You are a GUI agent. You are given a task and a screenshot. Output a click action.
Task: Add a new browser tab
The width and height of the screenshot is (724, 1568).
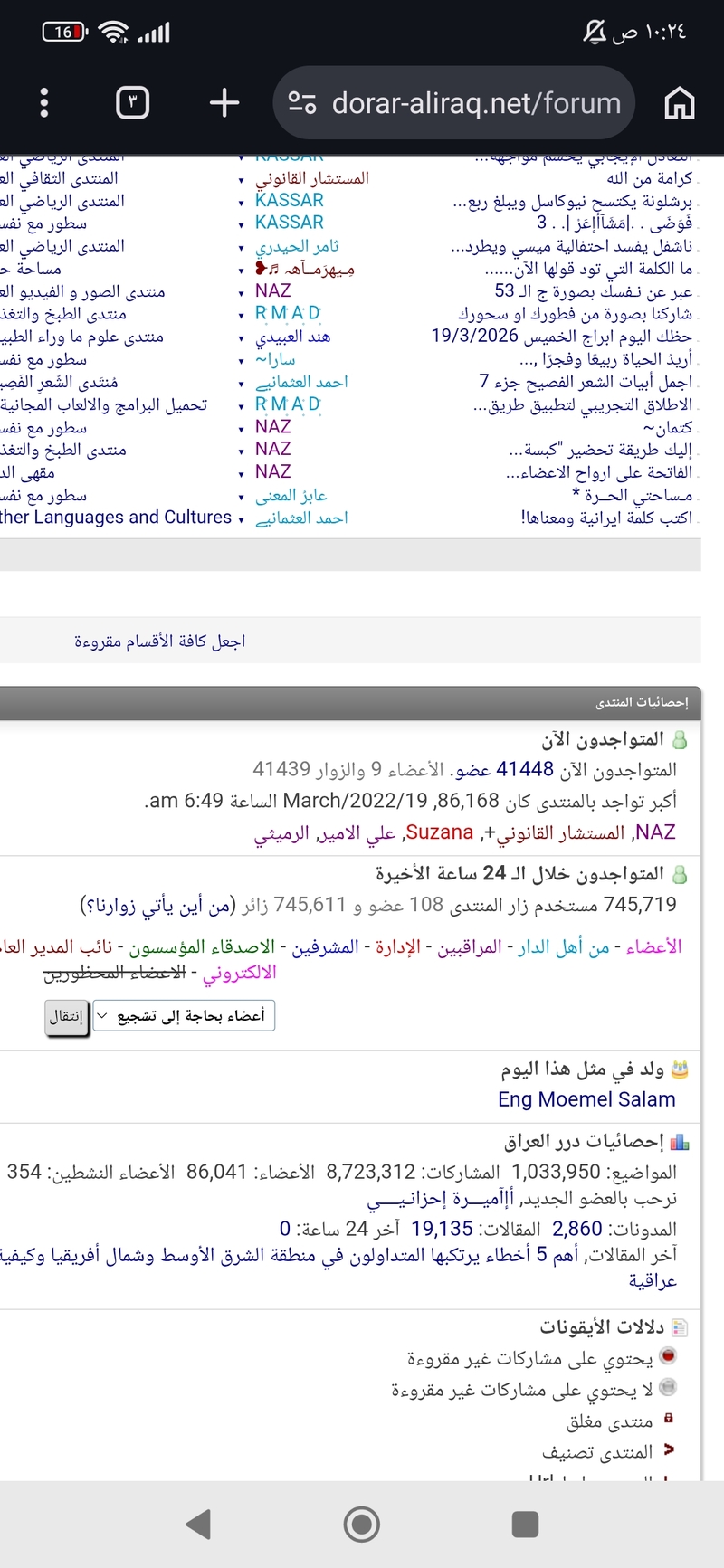tap(224, 103)
